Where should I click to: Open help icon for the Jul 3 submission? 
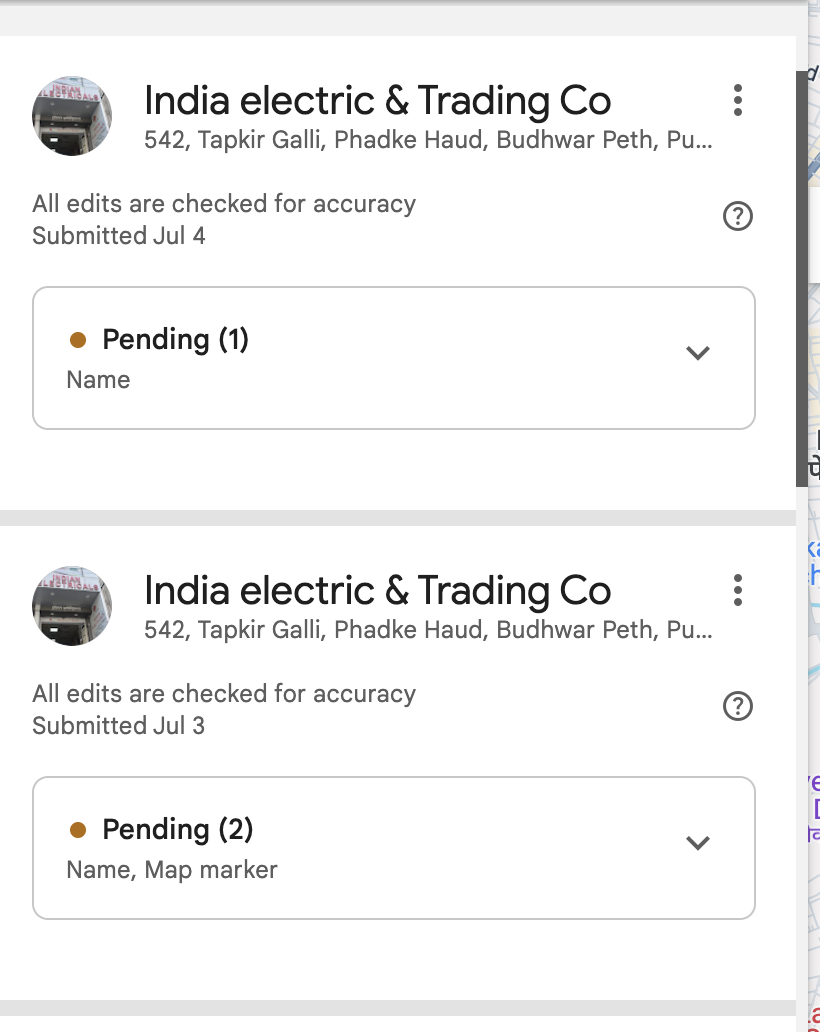737,707
